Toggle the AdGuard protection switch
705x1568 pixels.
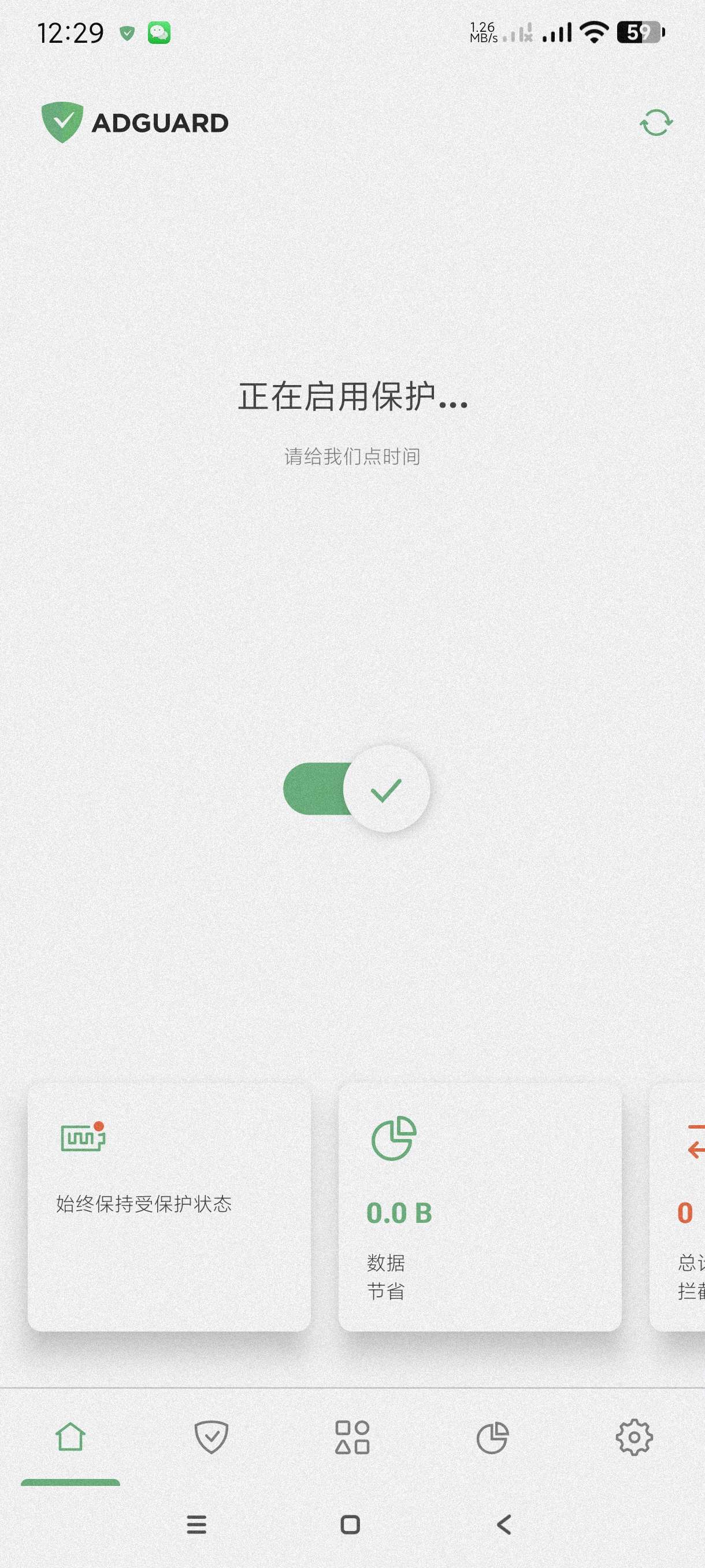(357, 789)
